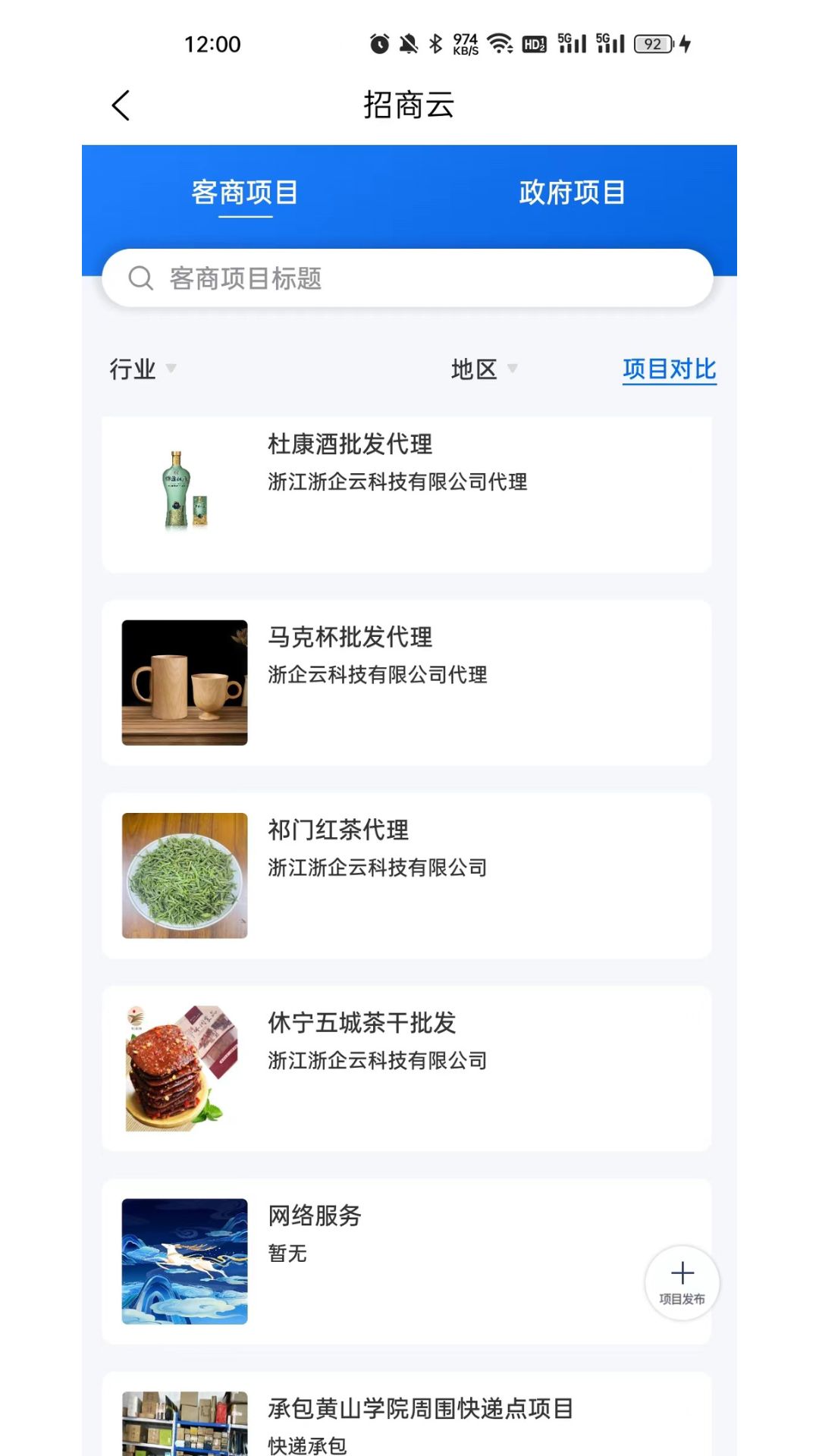Switch to the 政府项目 tab
Screen dimensions: 819x1456
tap(572, 193)
